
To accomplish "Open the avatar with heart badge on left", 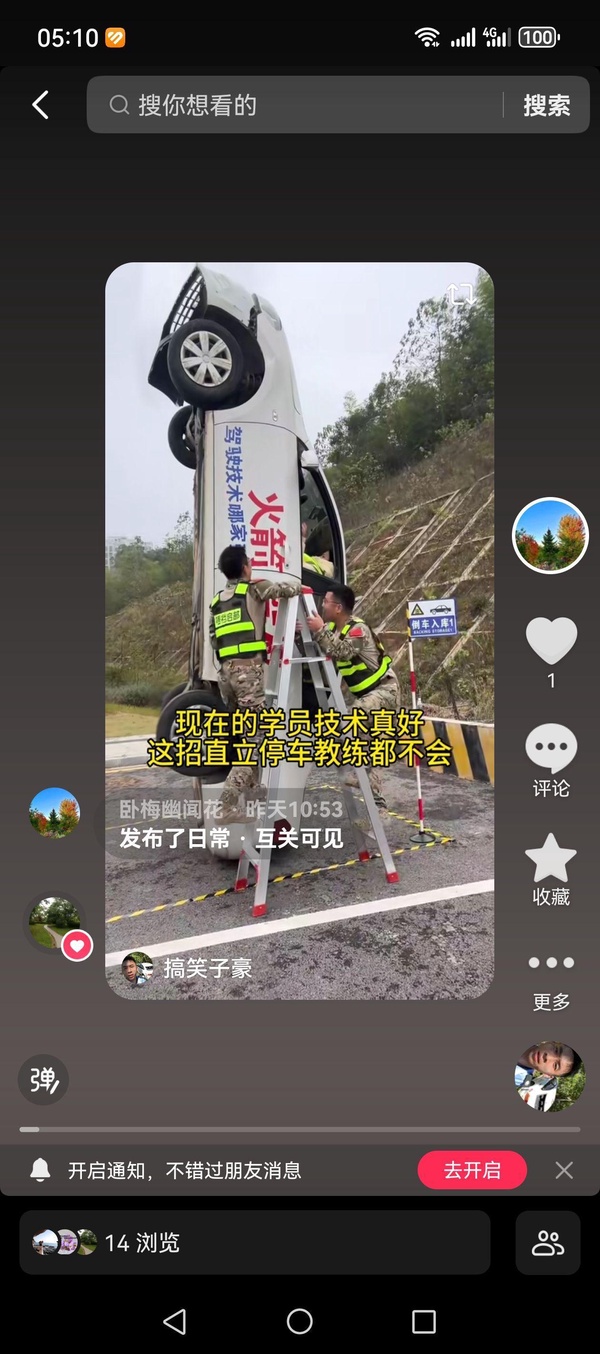I will coord(55,921).
